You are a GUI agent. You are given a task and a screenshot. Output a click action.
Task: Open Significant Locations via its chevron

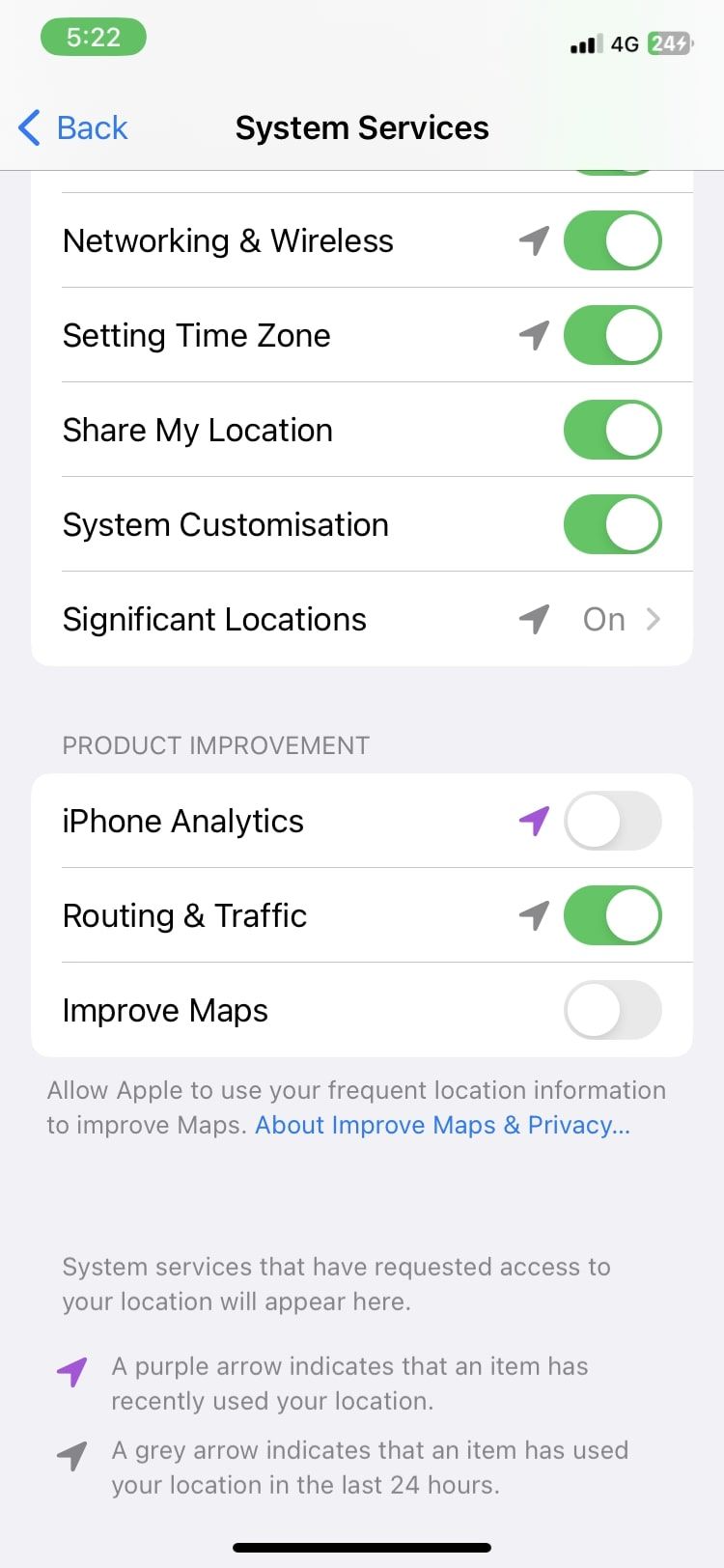click(654, 619)
